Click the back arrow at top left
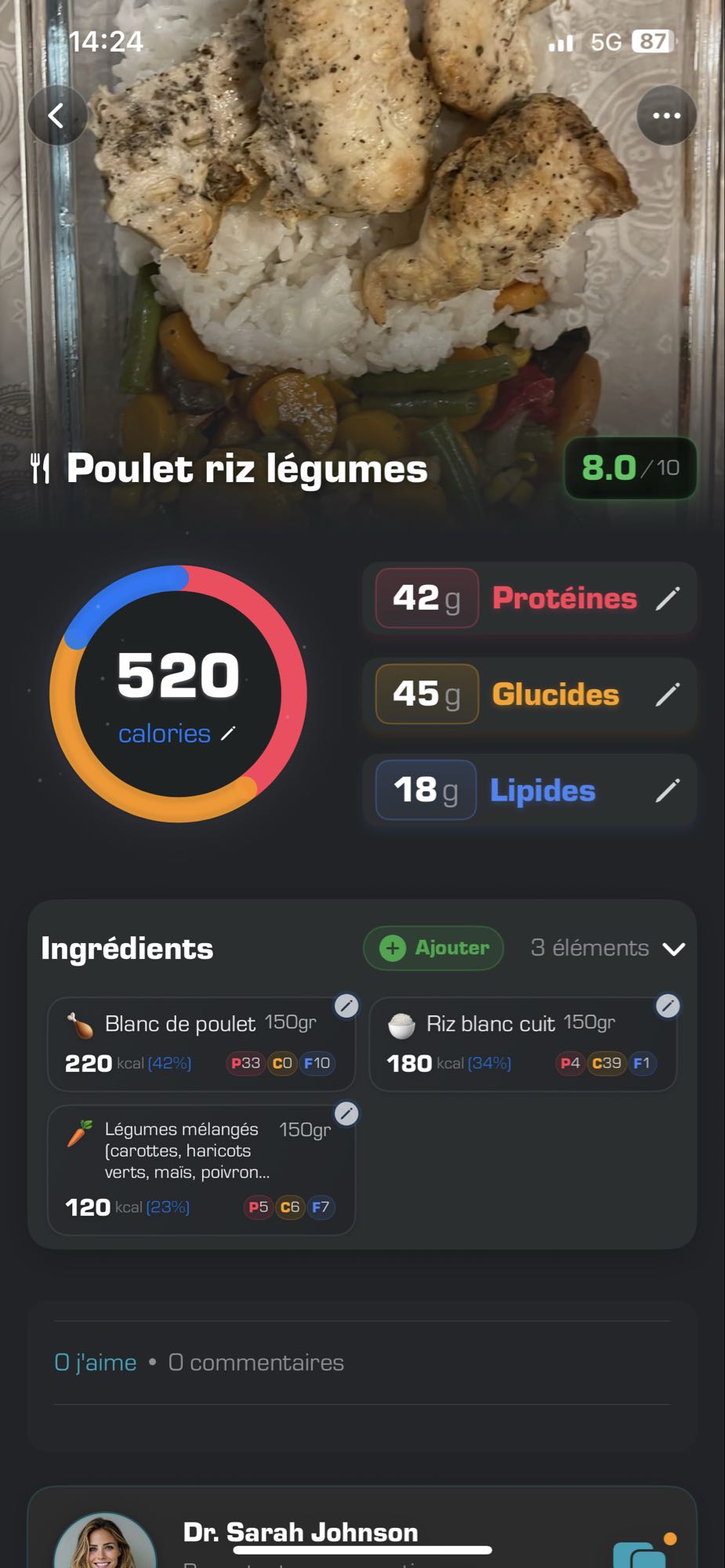This screenshot has width=725, height=1568. (x=56, y=114)
